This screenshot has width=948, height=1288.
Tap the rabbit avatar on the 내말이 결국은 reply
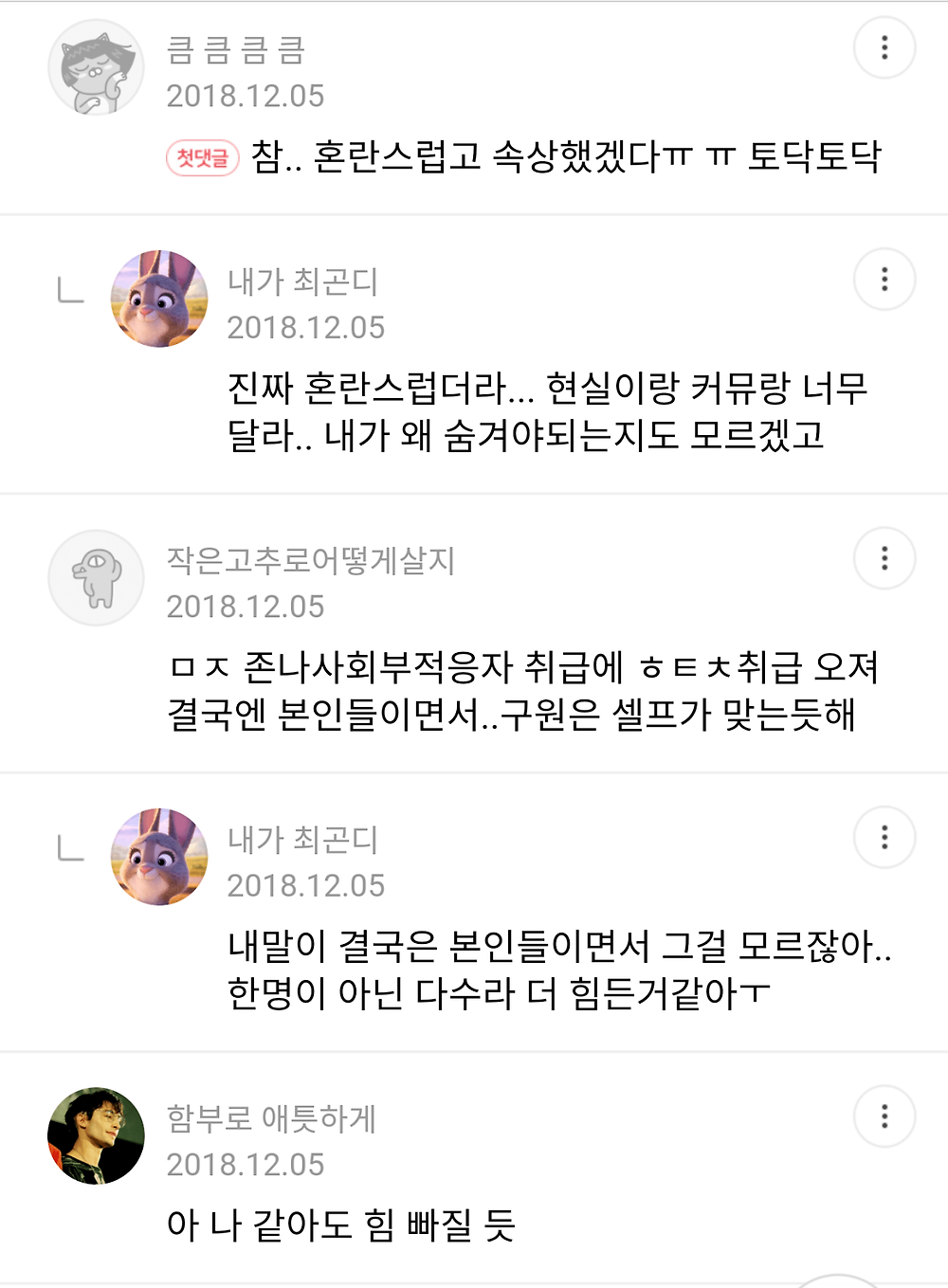[159, 857]
